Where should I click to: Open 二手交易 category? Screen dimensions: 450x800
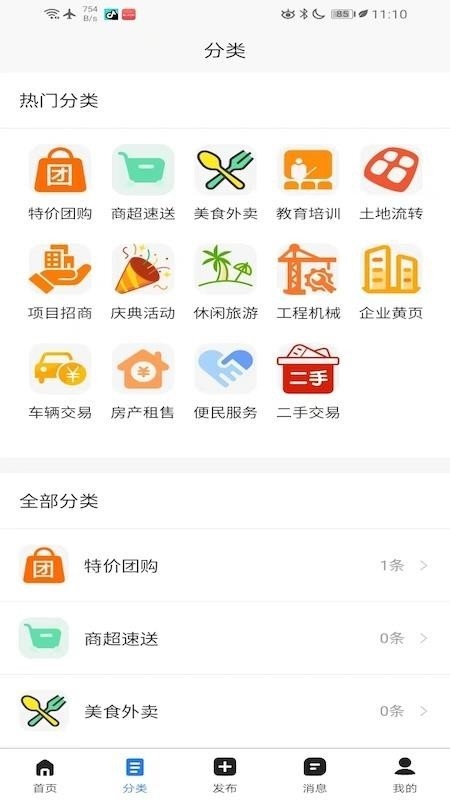click(x=308, y=382)
